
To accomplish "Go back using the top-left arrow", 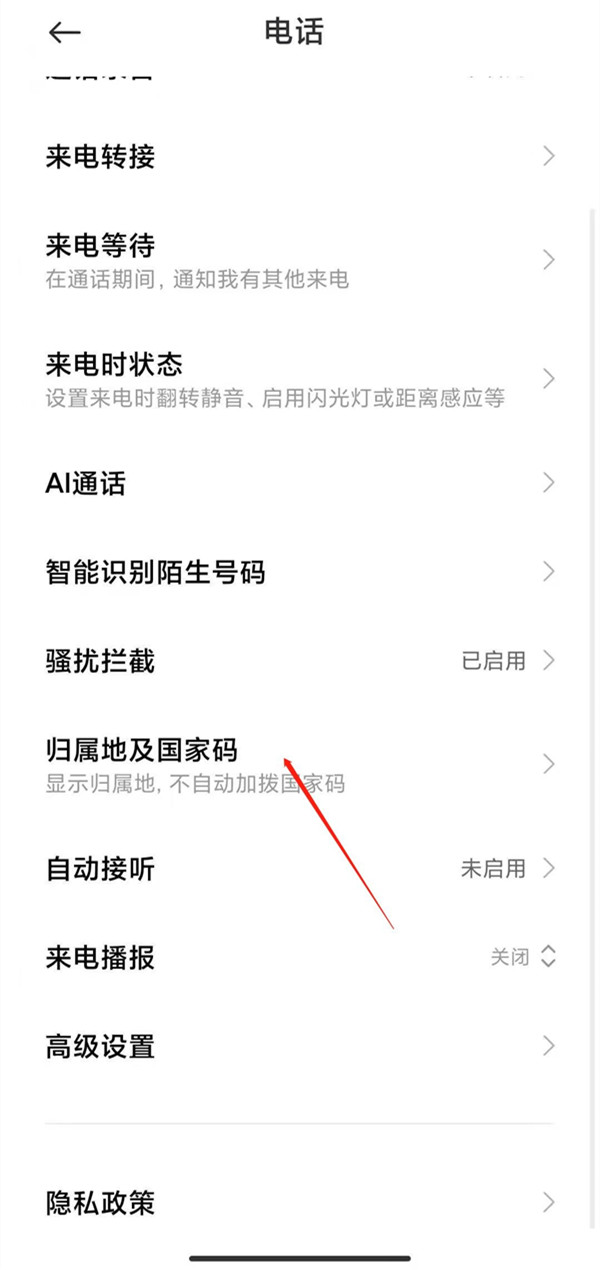I will tap(64, 33).
